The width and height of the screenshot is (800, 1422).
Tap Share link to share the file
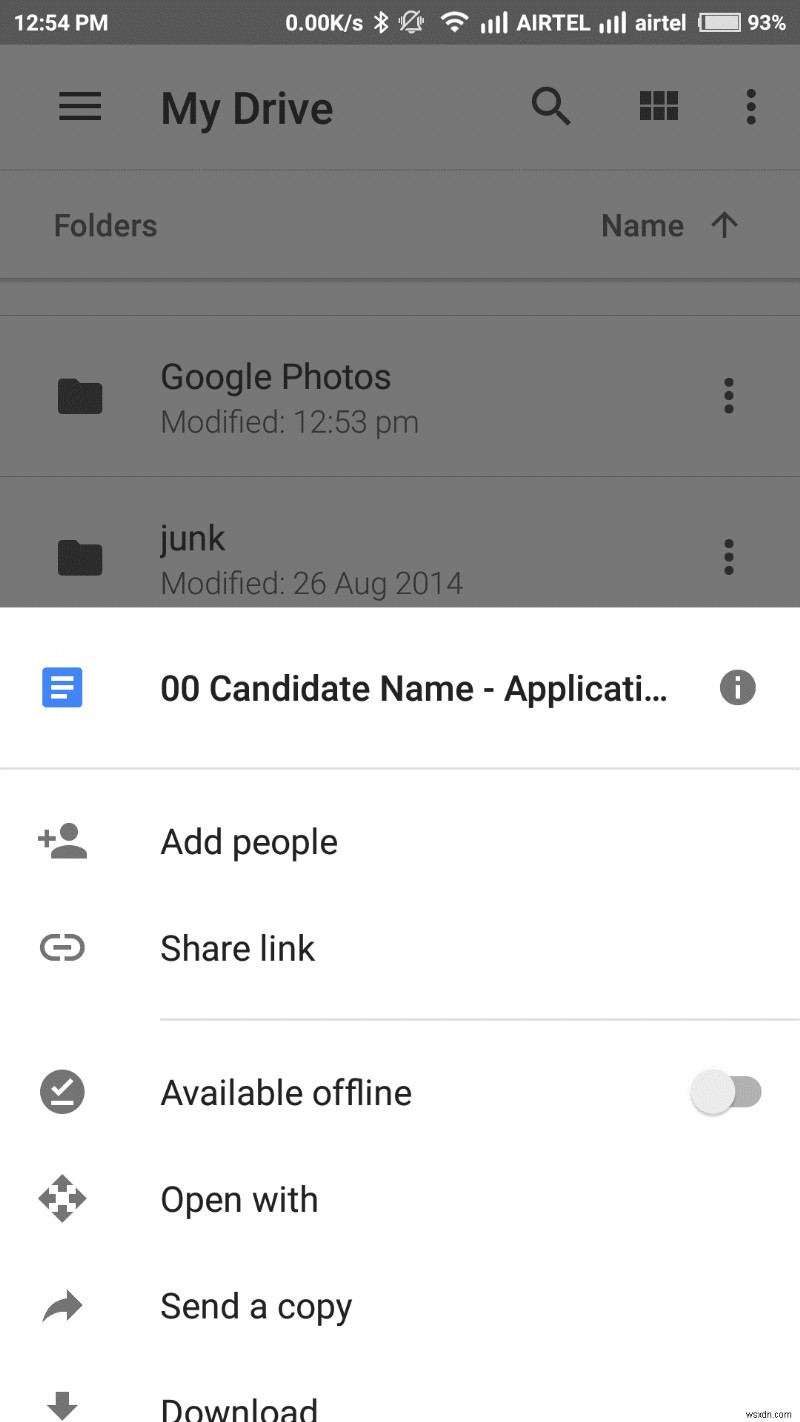point(237,948)
